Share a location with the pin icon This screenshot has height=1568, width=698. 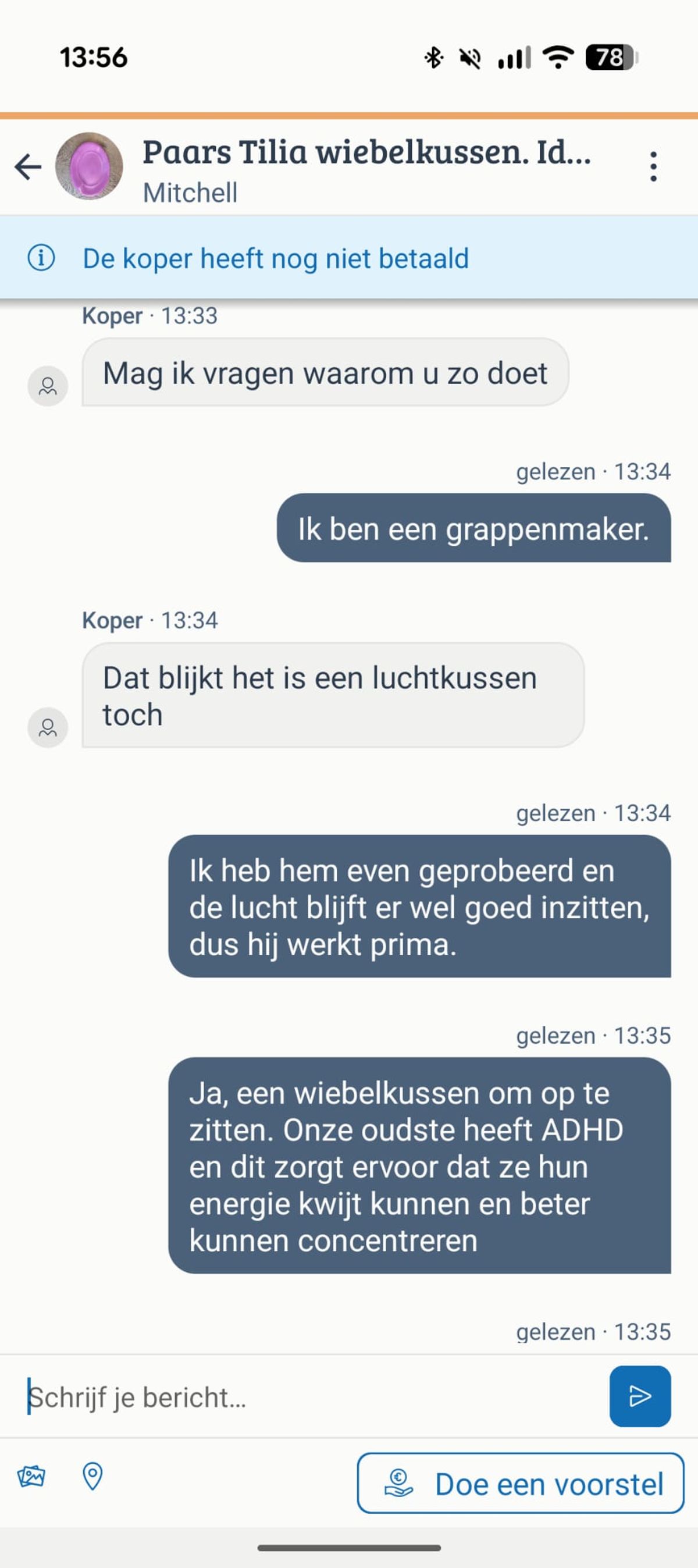pos(92,1477)
